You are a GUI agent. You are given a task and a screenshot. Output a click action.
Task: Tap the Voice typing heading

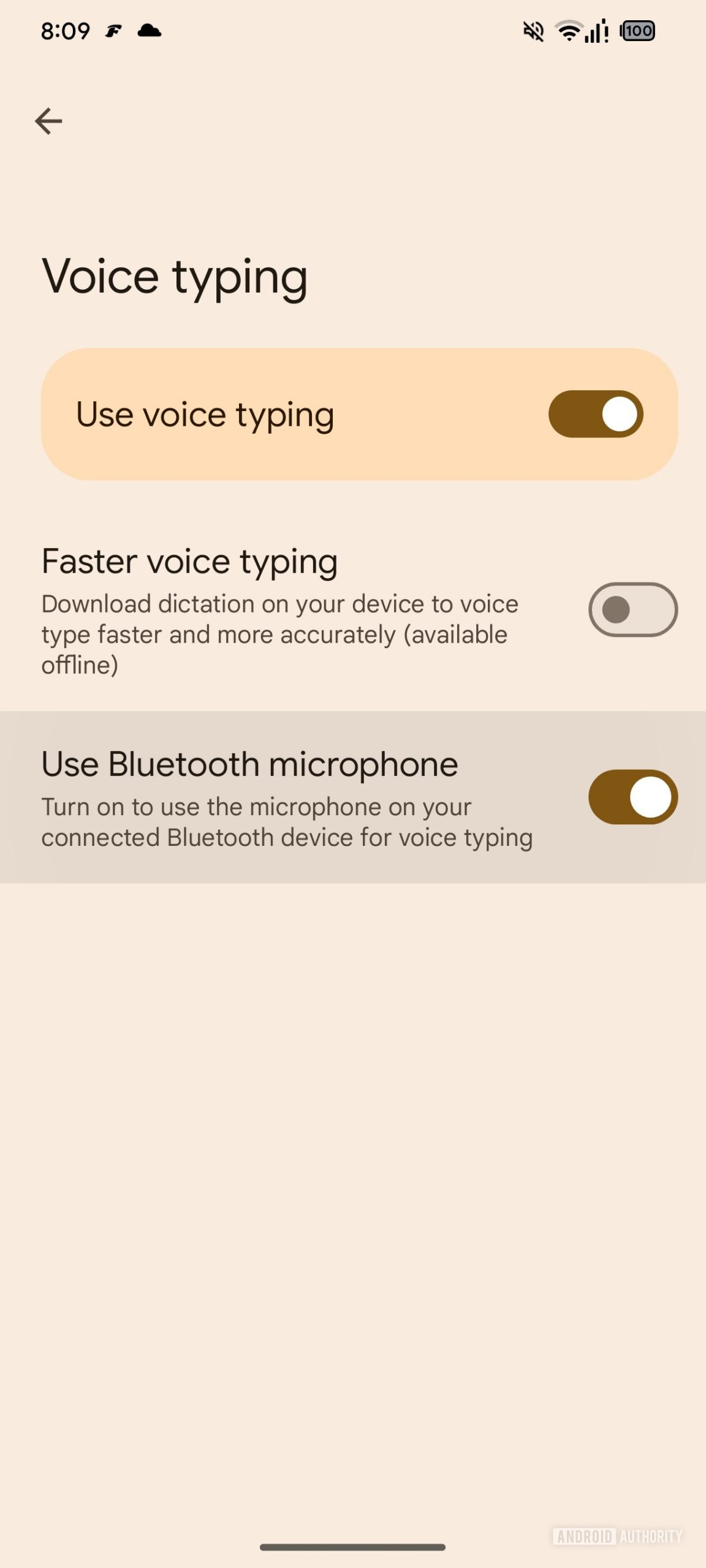click(174, 277)
